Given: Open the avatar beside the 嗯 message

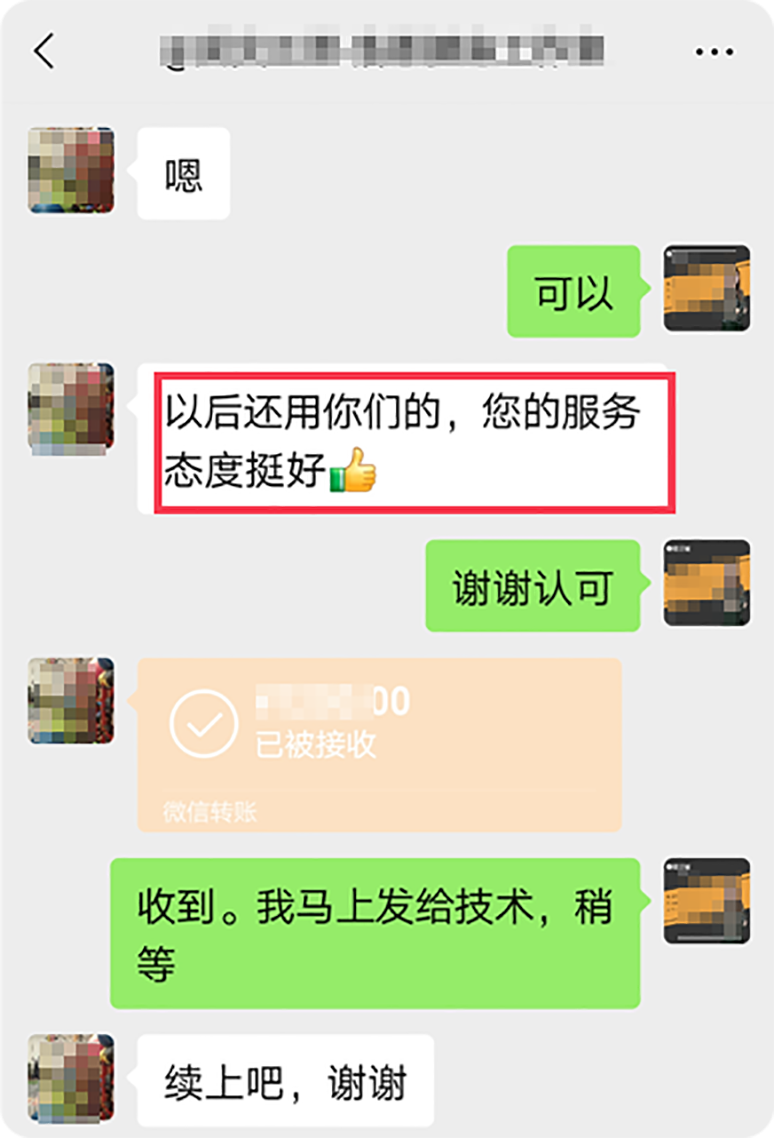Looking at the screenshot, I should point(71,171).
